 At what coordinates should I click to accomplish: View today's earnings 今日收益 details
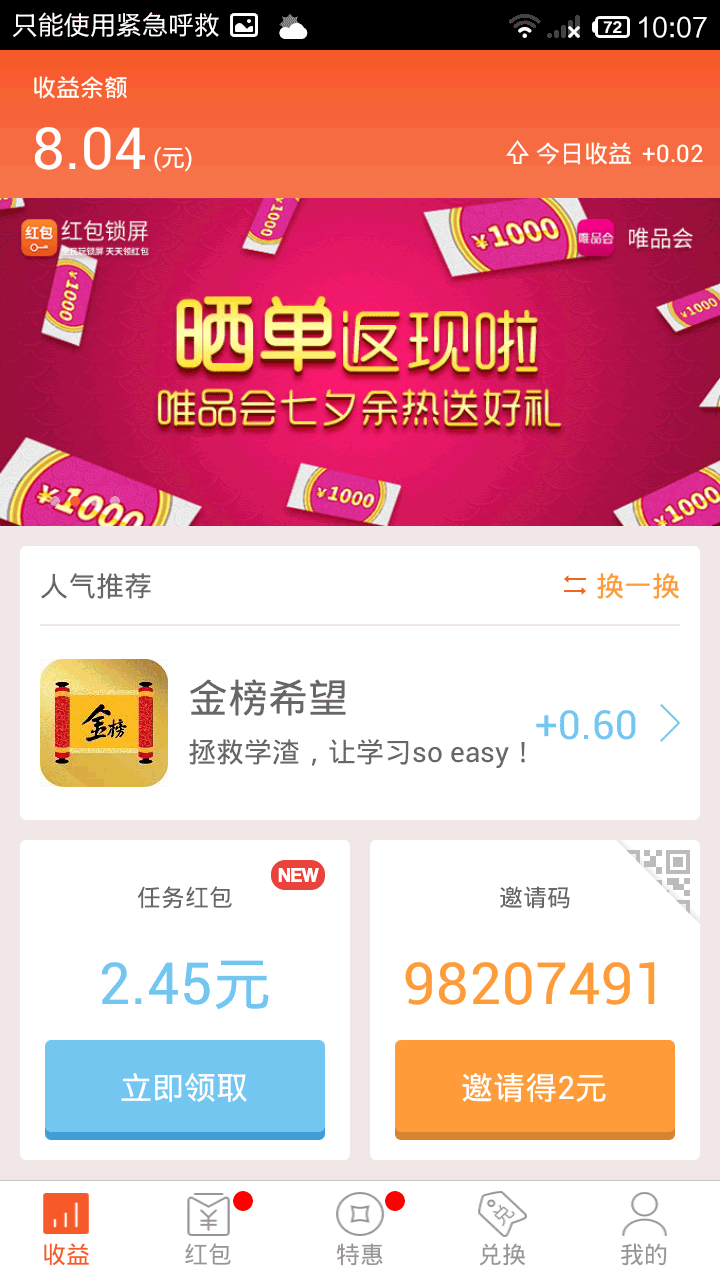[x=605, y=154]
